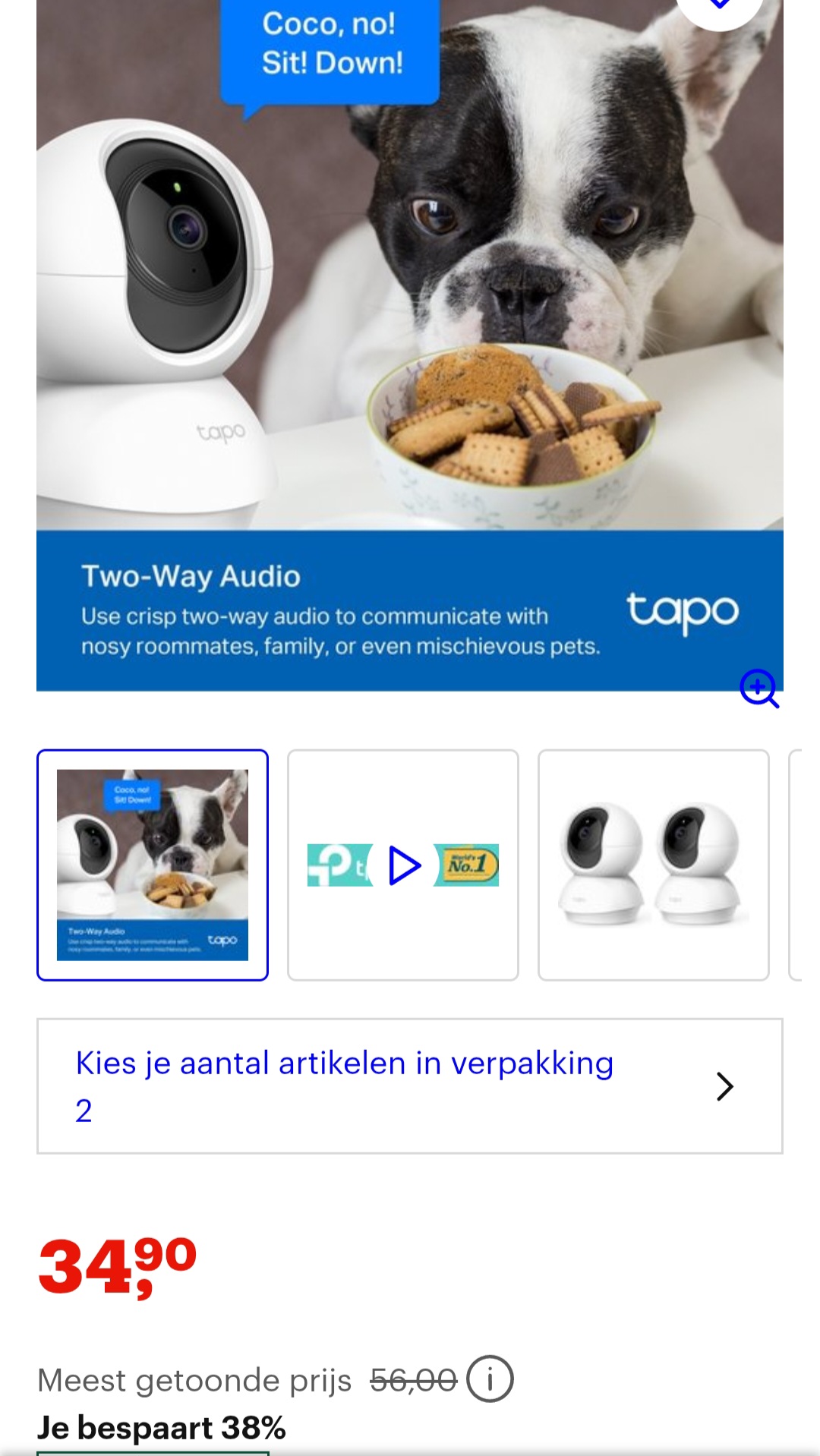Select the Two-Way Audio product thumbnail
Viewport: 820px width, 1456px height.
153,865
